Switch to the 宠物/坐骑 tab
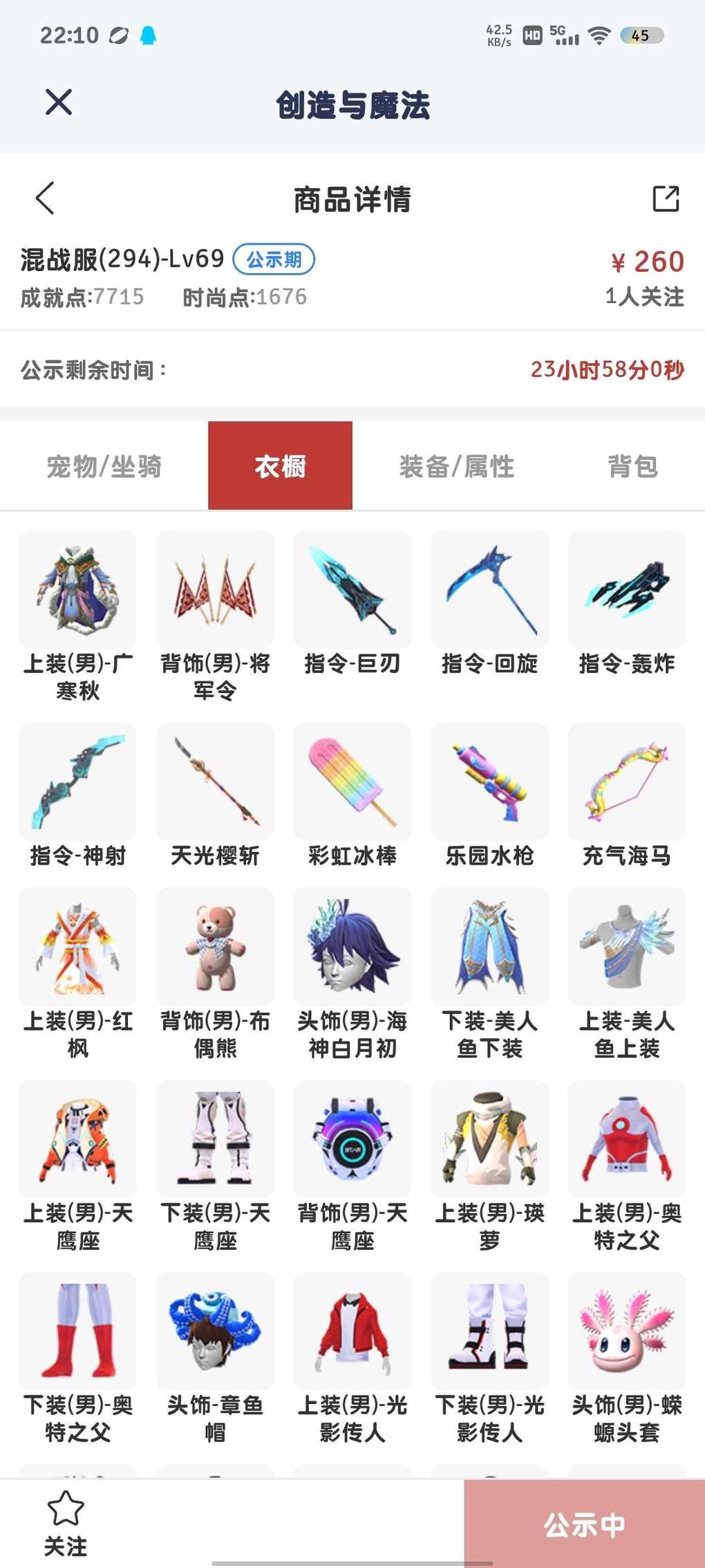705x1568 pixels. pos(104,466)
